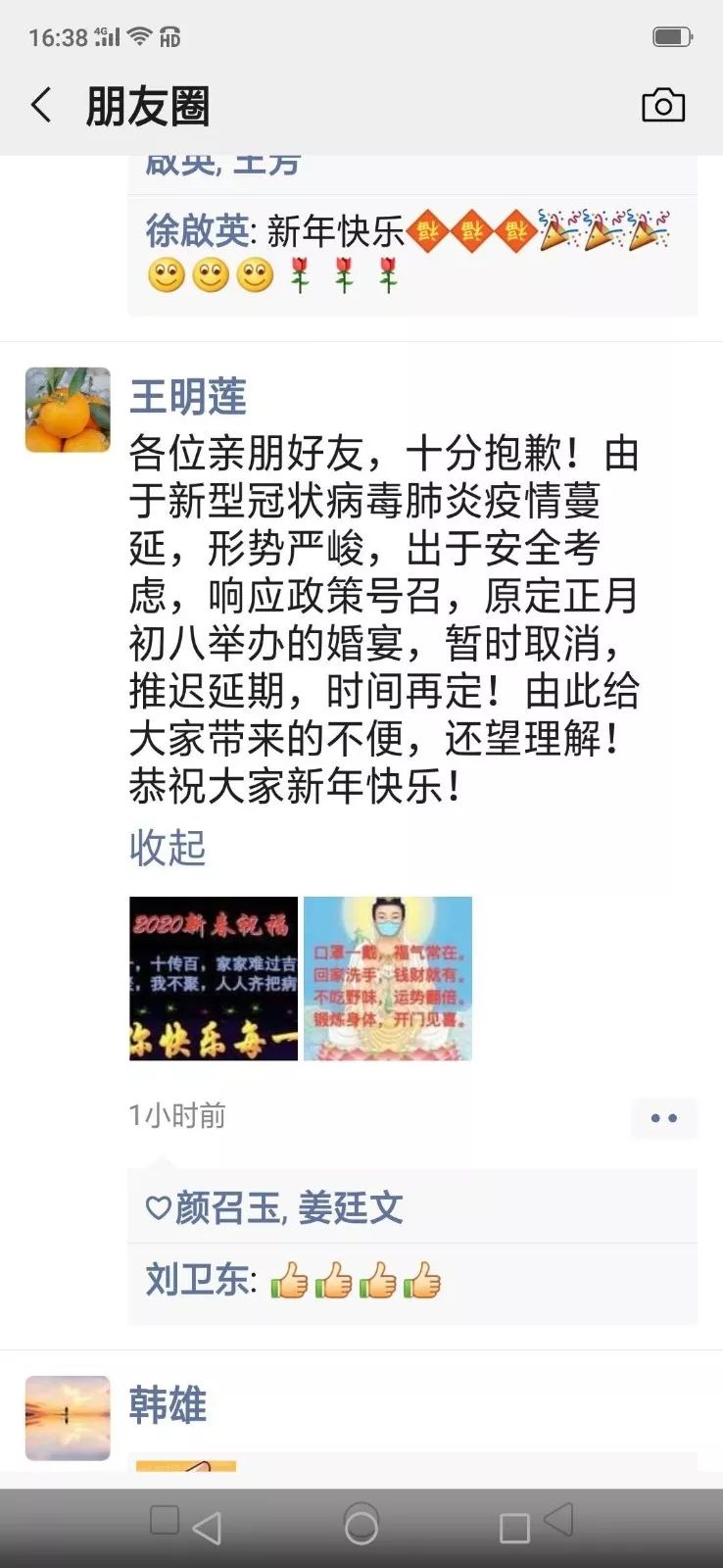Open the camera icon to post a moment
Screen dimensions: 723x1568
coord(663,106)
